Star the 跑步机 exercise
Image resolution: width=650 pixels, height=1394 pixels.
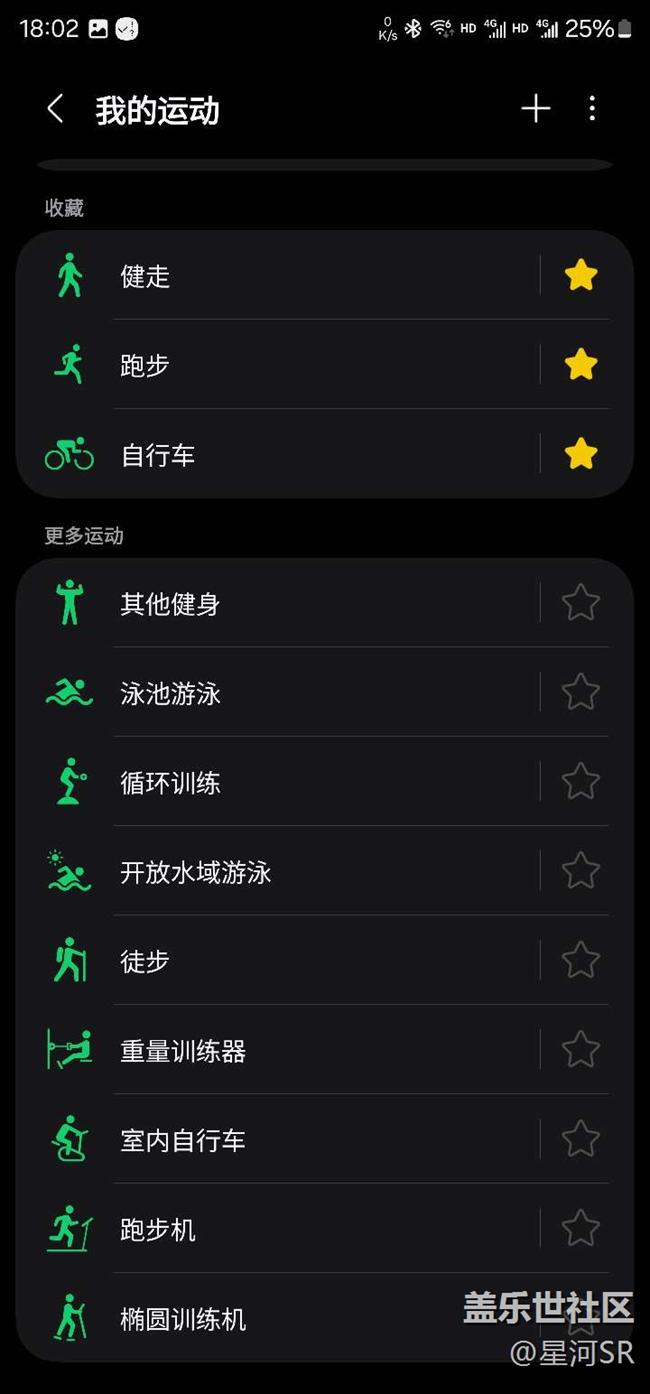point(580,1229)
